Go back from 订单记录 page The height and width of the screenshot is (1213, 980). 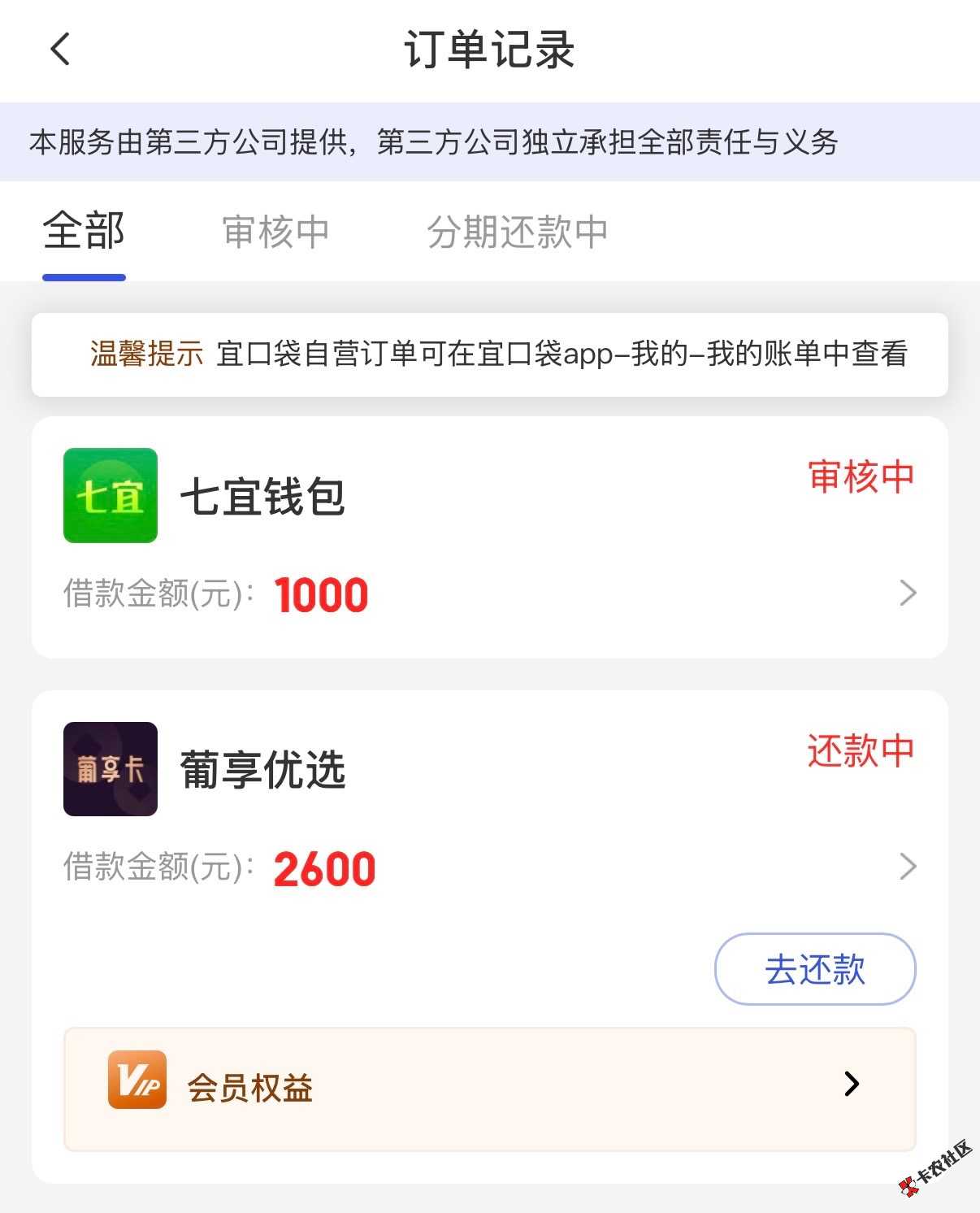click(x=61, y=49)
